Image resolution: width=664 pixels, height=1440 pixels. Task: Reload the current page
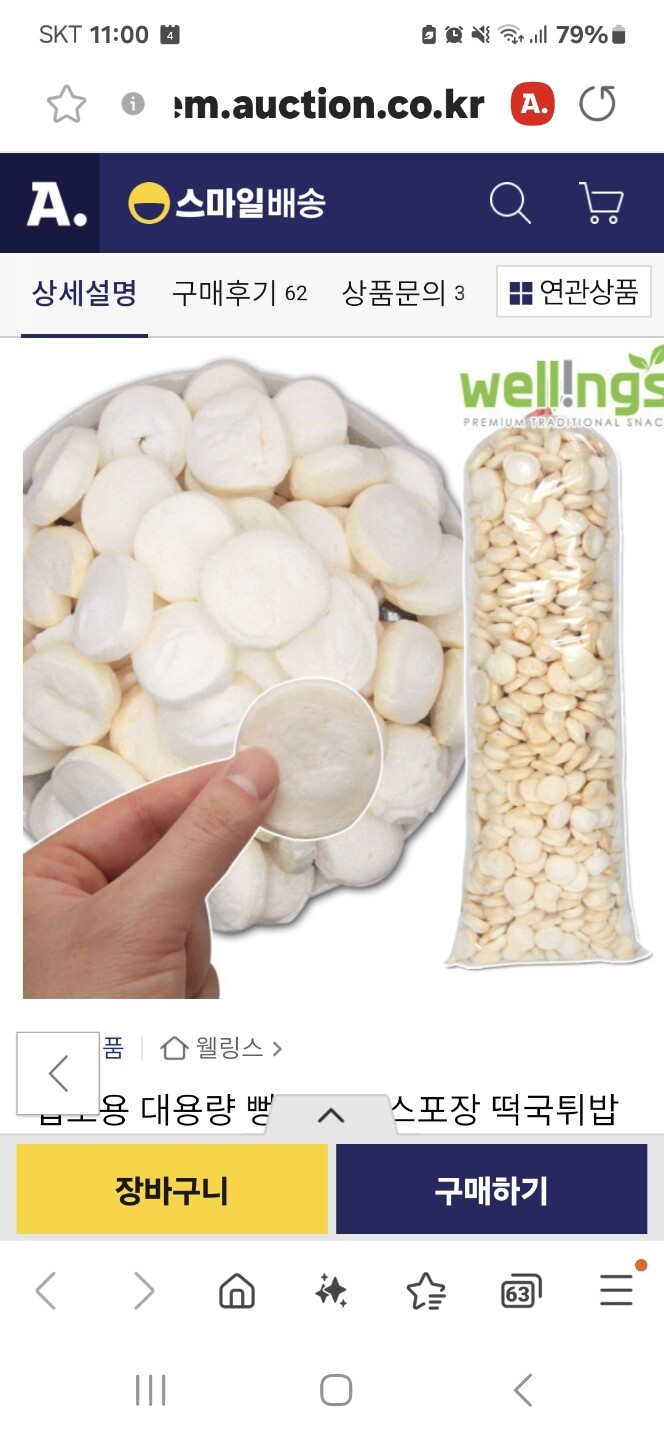click(597, 104)
